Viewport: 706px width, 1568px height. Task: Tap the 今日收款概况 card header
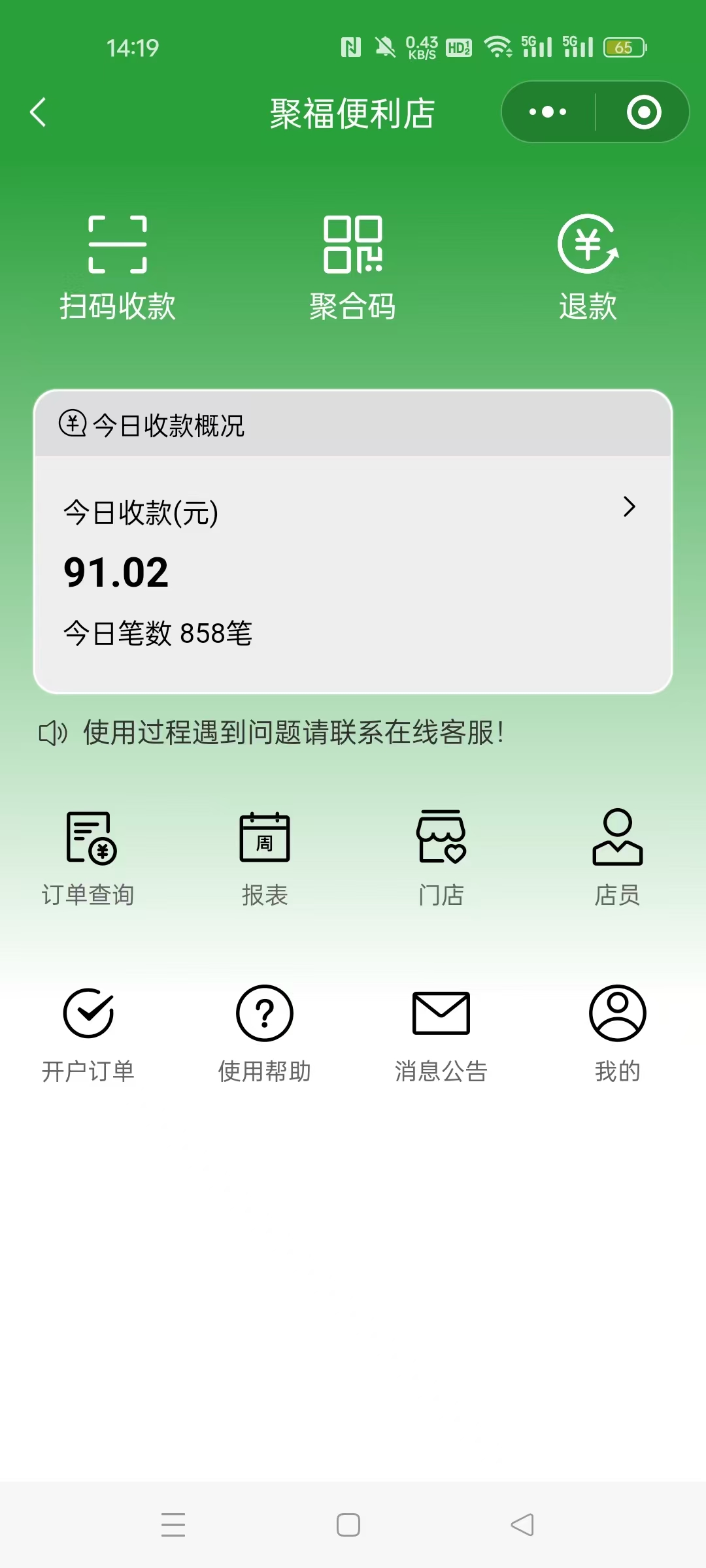[167, 426]
